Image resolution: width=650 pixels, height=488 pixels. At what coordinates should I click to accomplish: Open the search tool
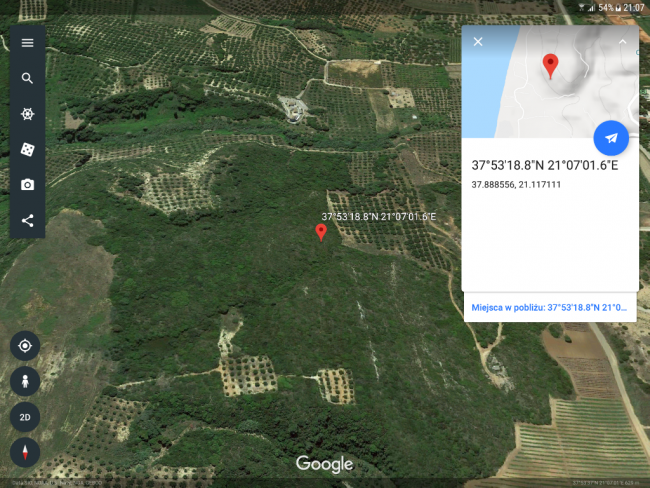click(x=27, y=78)
